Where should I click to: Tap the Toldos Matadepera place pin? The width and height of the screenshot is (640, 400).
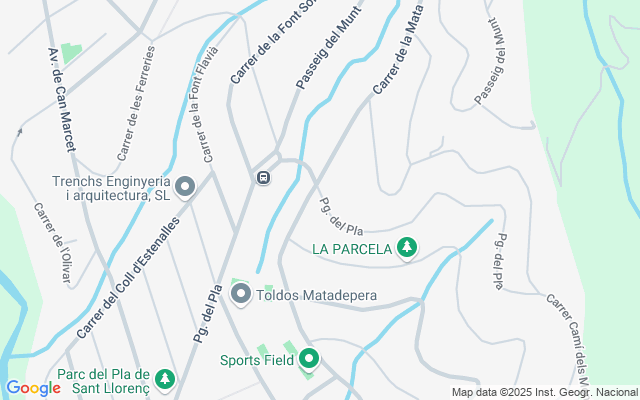tap(241, 294)
